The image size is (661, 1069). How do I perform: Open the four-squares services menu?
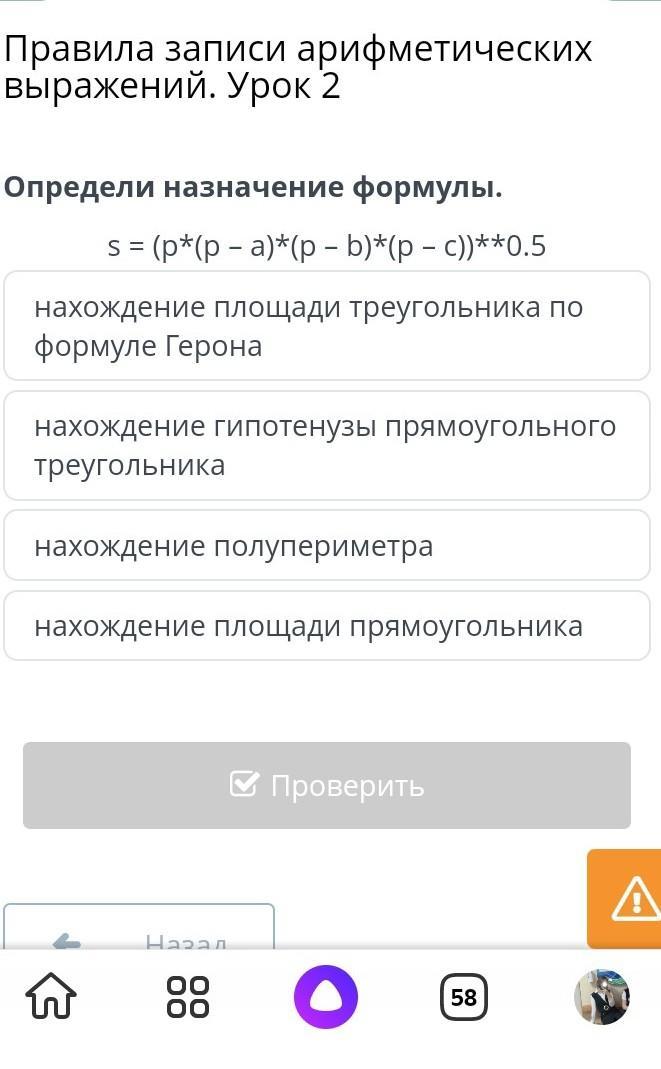point(188,997)
